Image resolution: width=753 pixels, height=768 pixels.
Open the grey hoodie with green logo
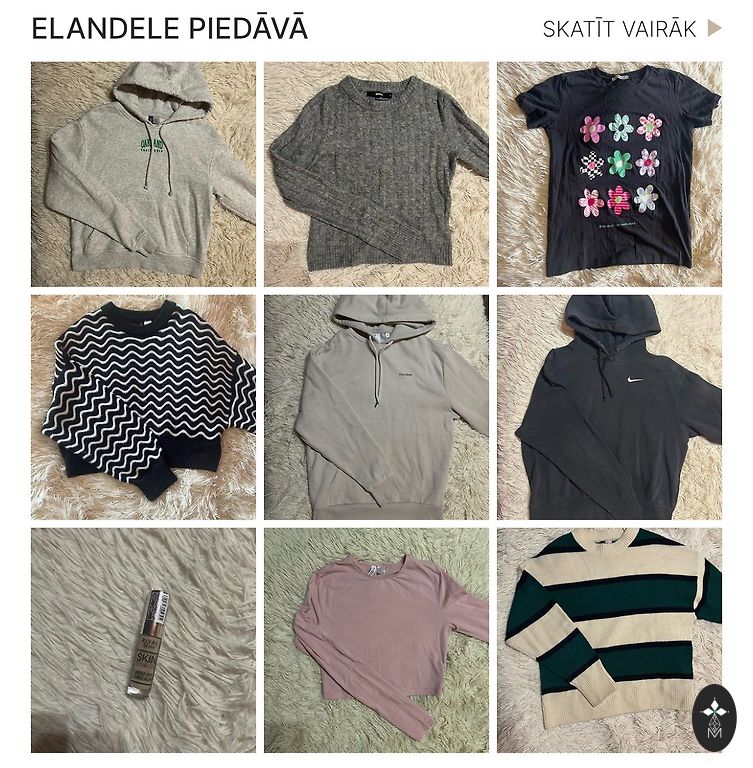pyautogui.click(x=143, y=174)
